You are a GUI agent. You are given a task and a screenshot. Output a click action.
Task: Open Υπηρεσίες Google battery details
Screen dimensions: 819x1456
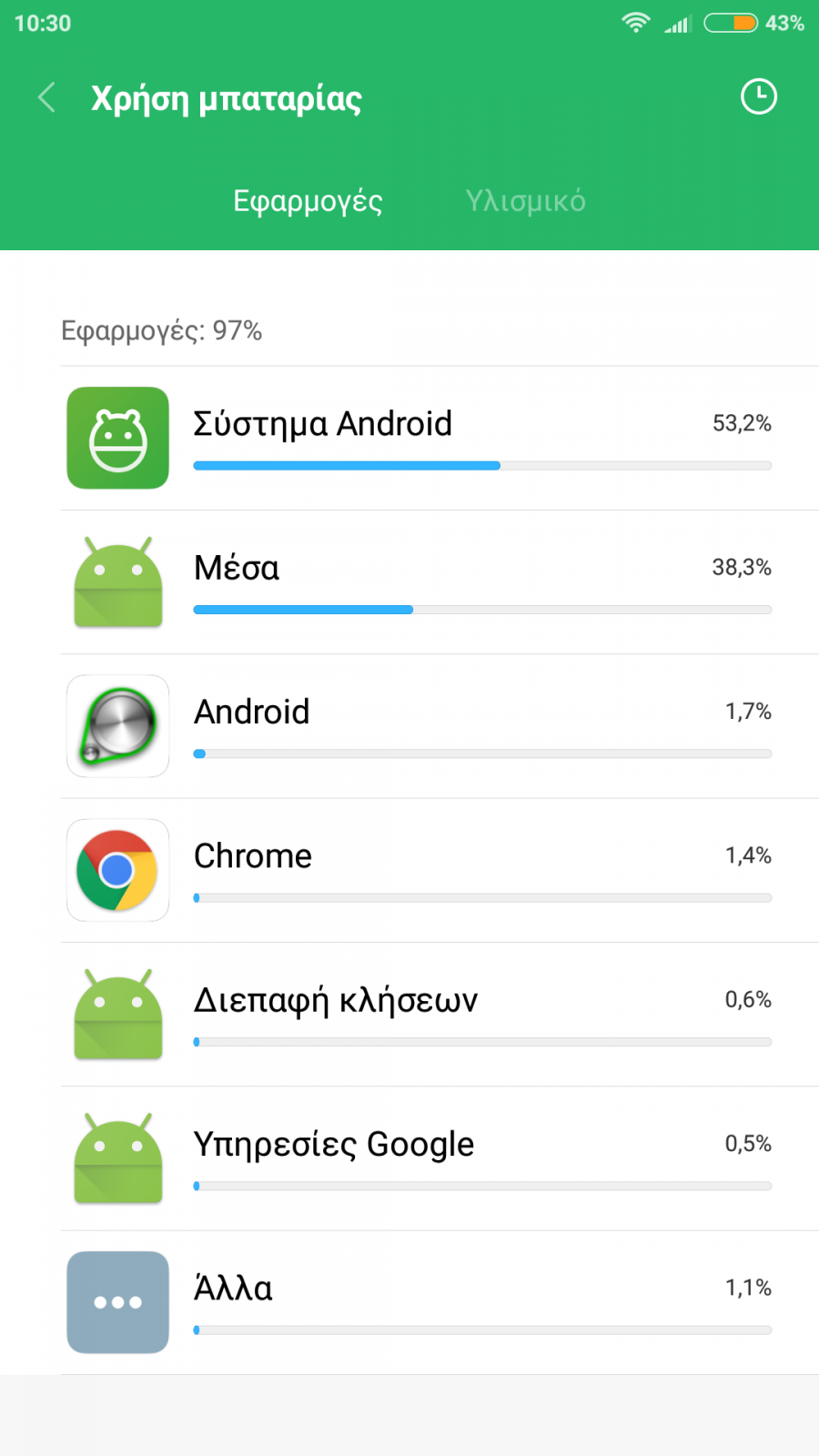pyautogui.click(x=440, y=1158)
